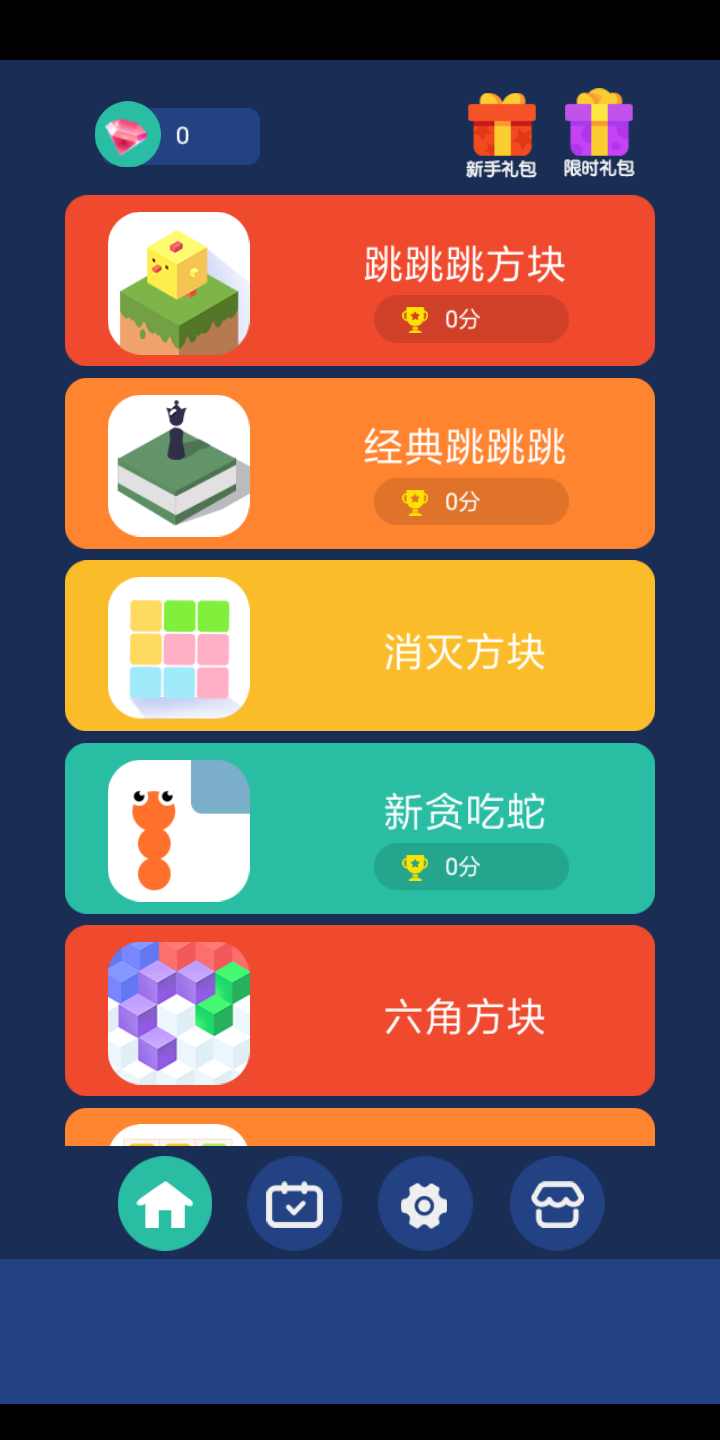This screenshot has height=1440, width=720.
Task: Select the home icon in bottom navigation
Action: pos(164,1204)
